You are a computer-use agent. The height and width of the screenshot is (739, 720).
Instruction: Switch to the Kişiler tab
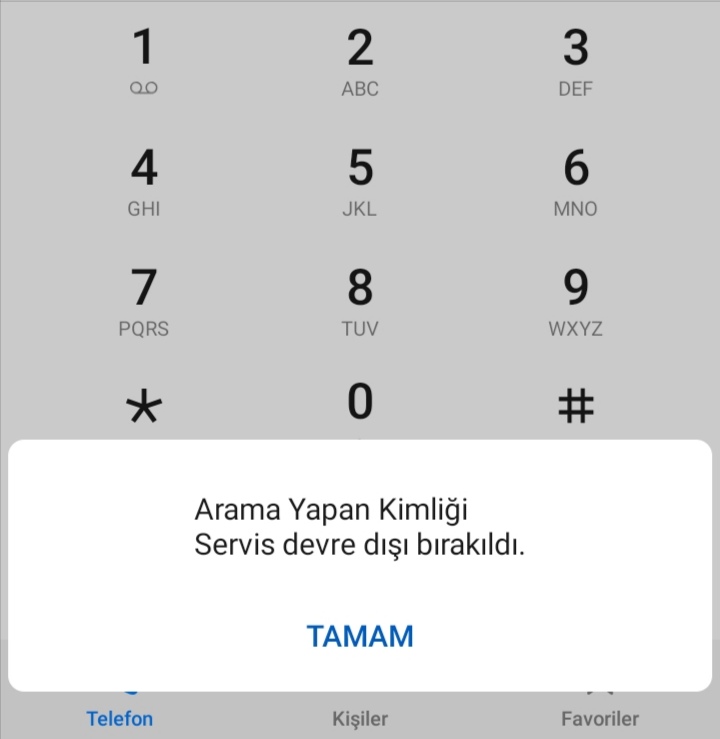(x=360, y=716)
